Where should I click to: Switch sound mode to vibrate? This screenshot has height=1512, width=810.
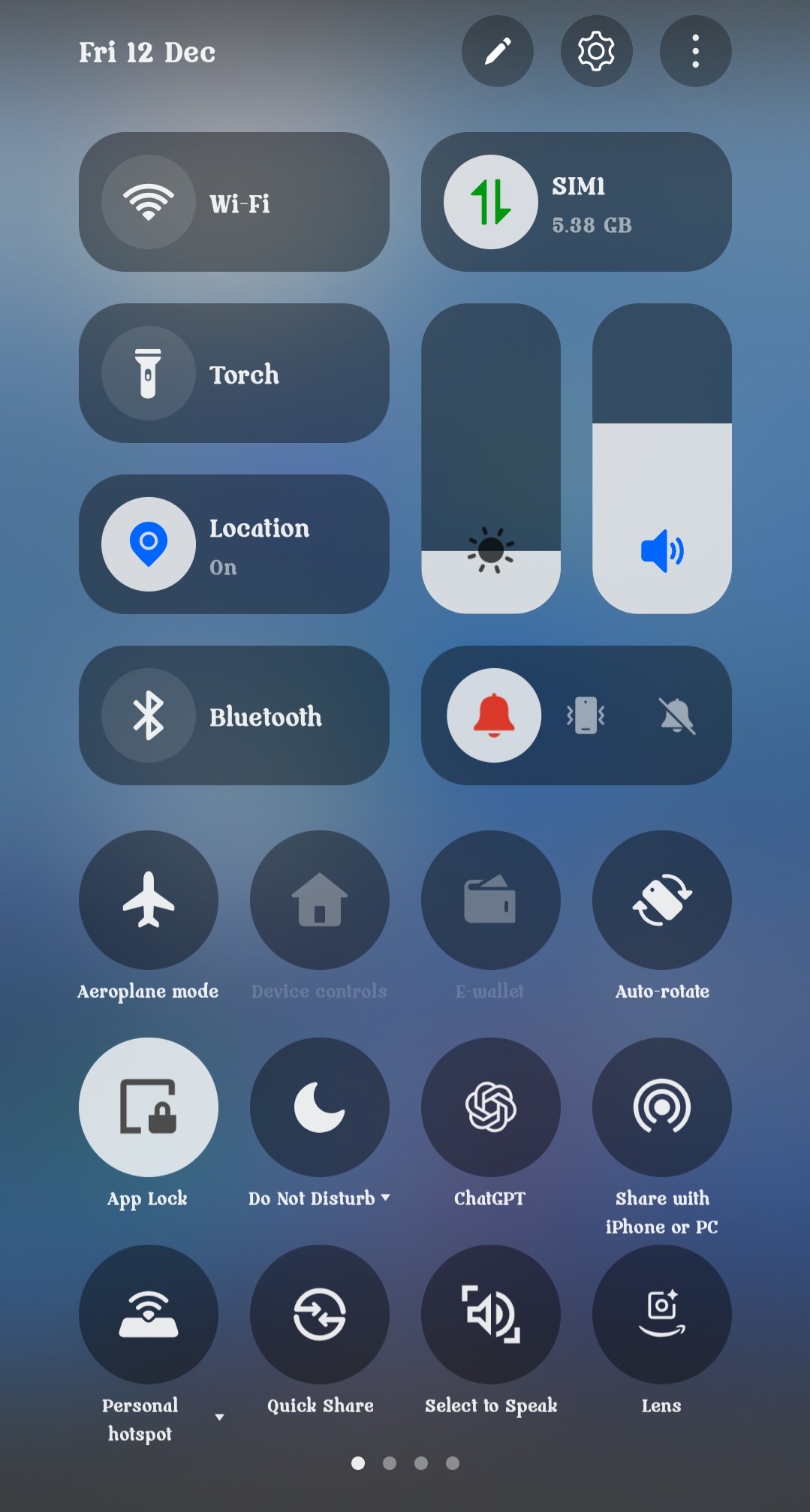click(x=586, y=715)
